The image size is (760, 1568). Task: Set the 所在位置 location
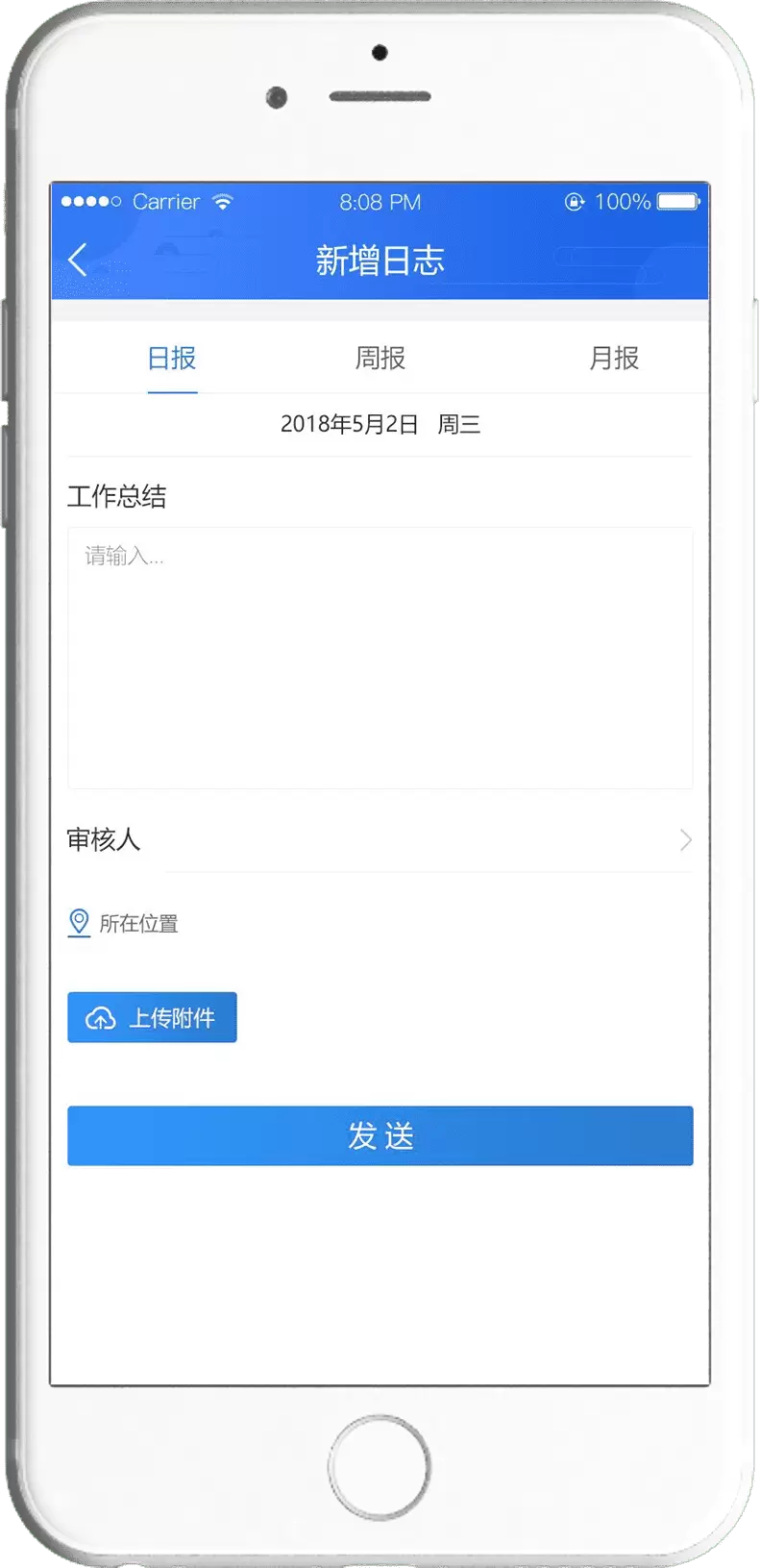click(x=123, y=924)
